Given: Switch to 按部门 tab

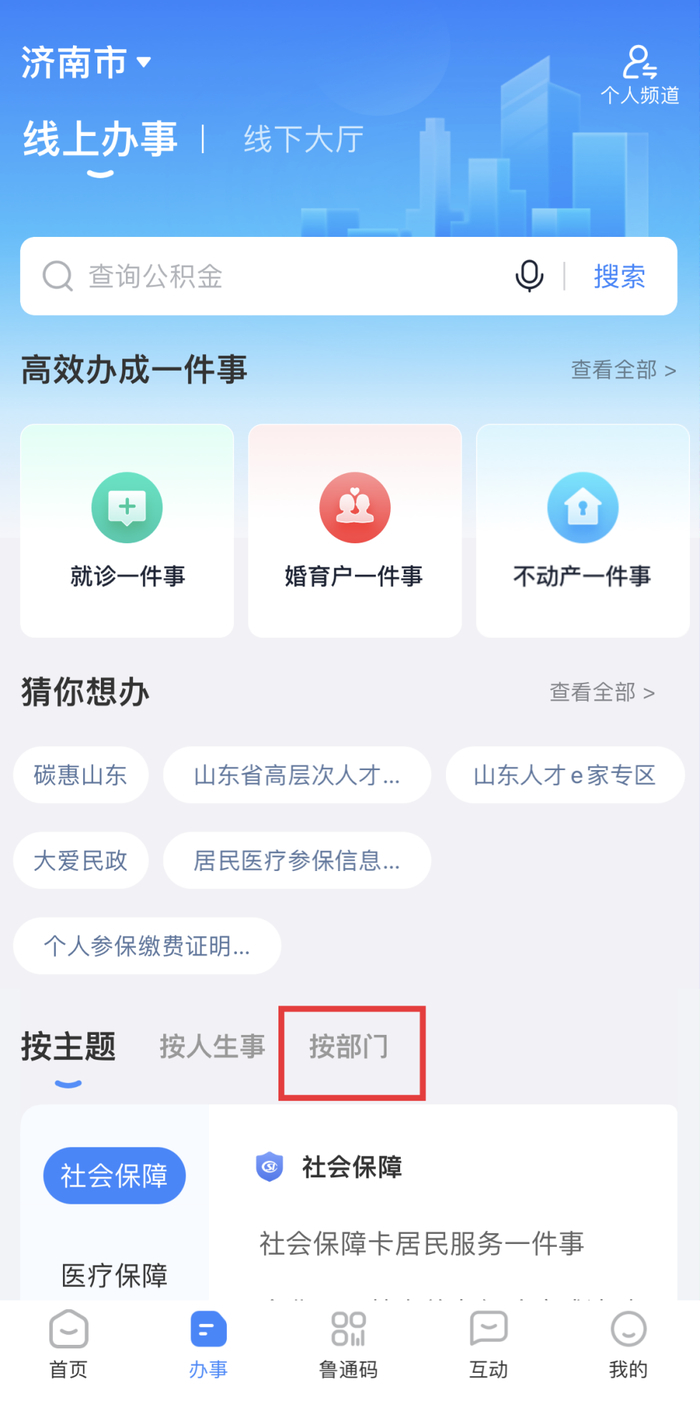Looking at the screenshot, I should point(349,1047).
